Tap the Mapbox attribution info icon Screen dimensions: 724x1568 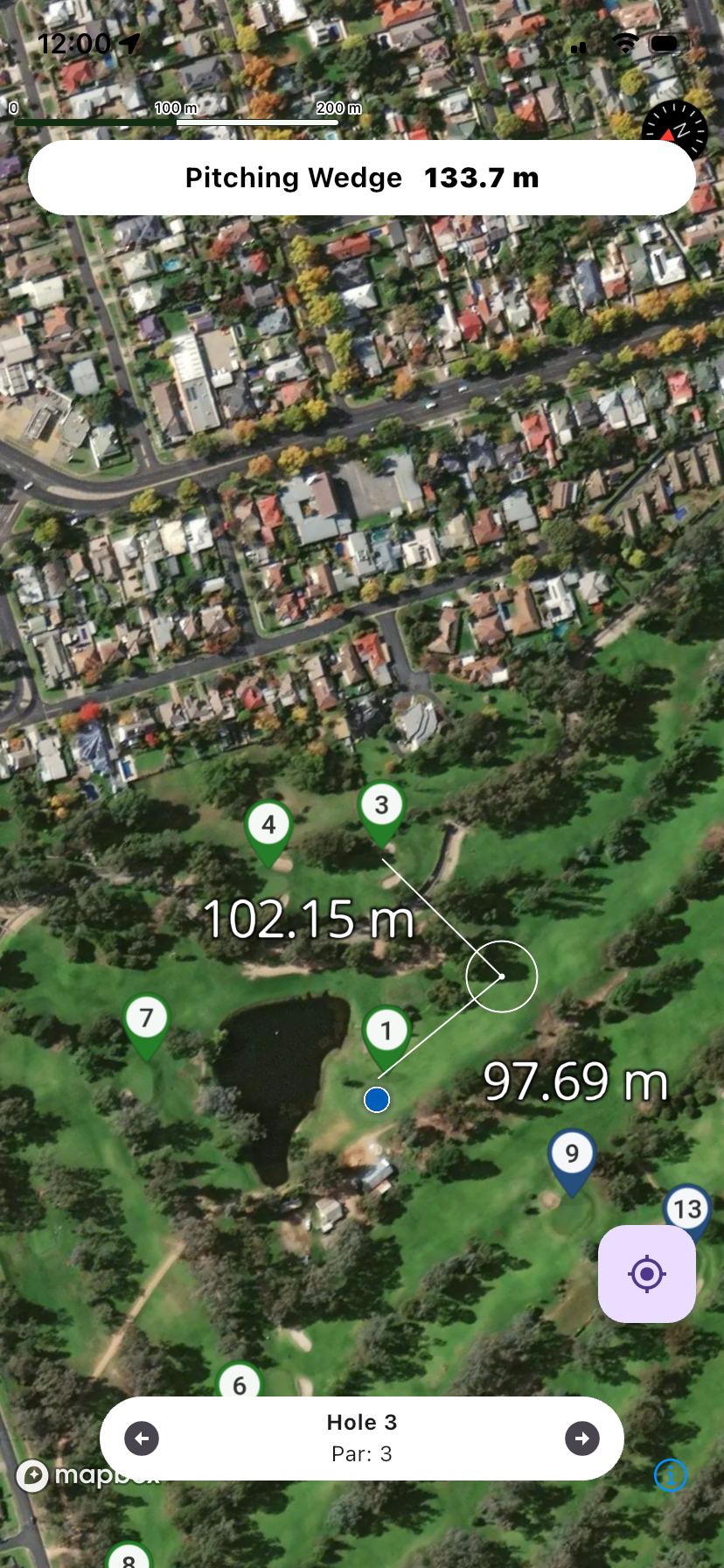click(670, 1475)
